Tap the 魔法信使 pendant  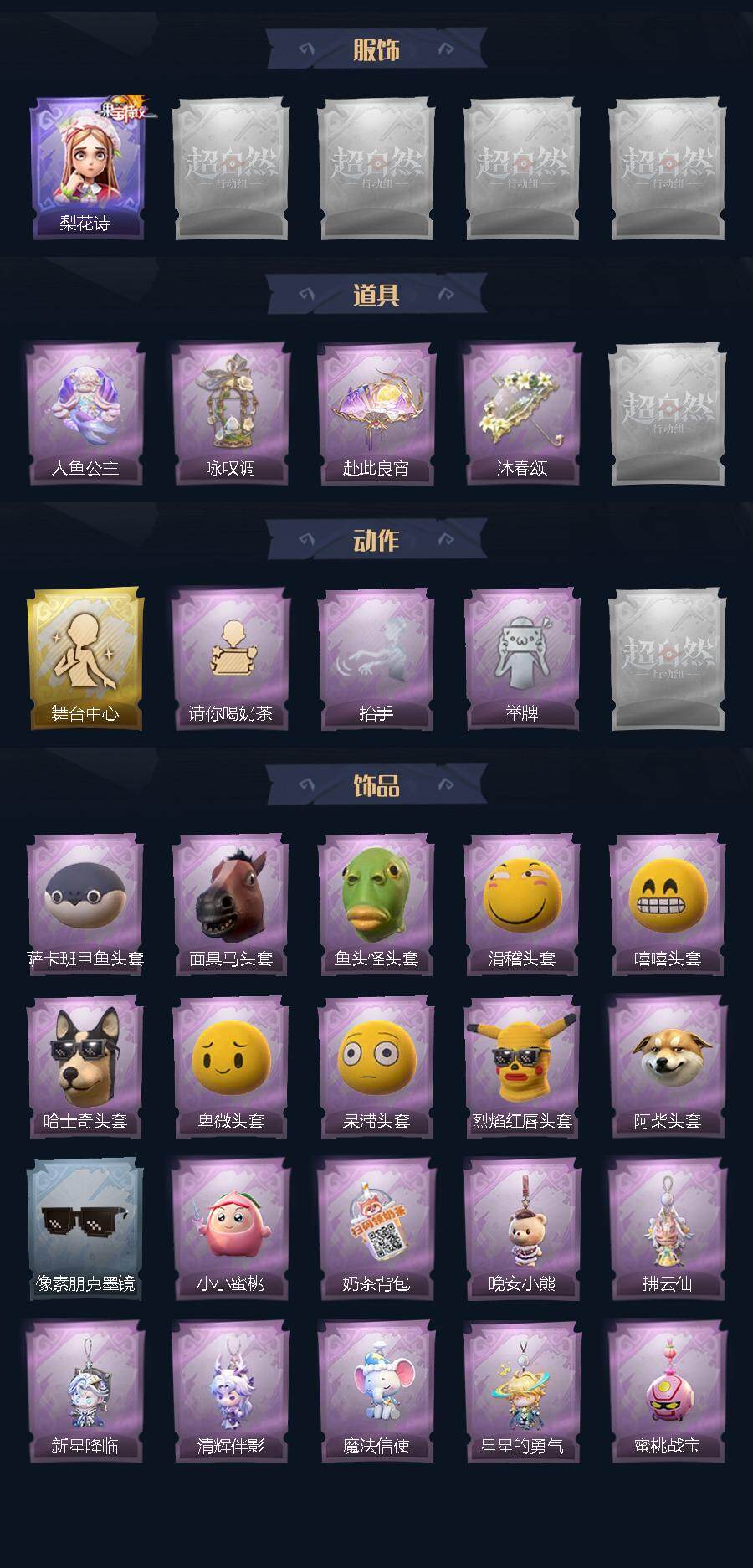[x=376, y=1391]
